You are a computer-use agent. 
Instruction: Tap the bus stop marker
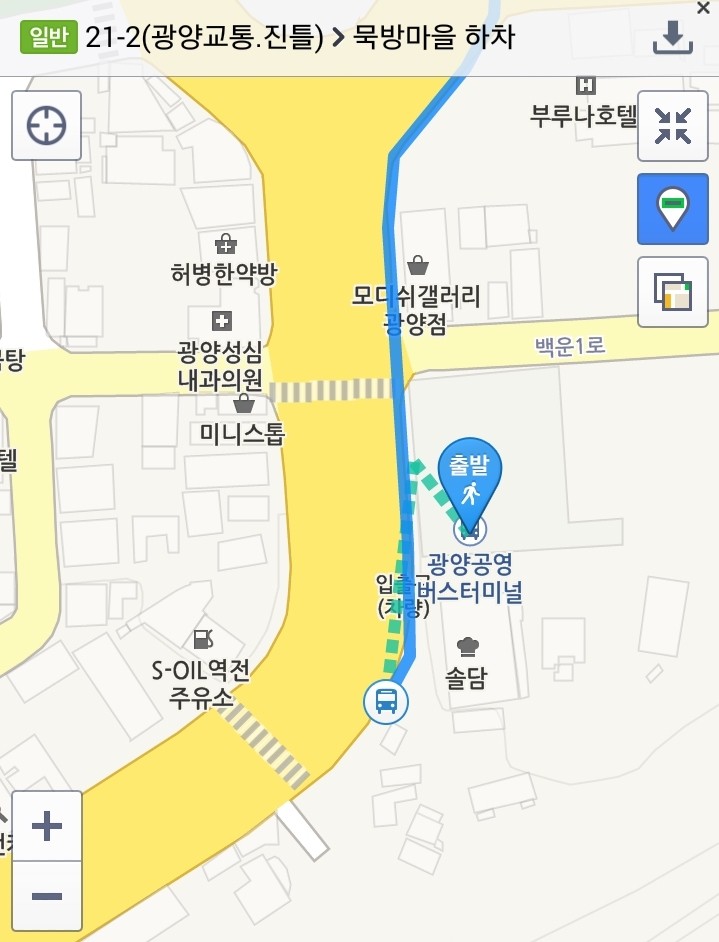click(x=386, y=701)
